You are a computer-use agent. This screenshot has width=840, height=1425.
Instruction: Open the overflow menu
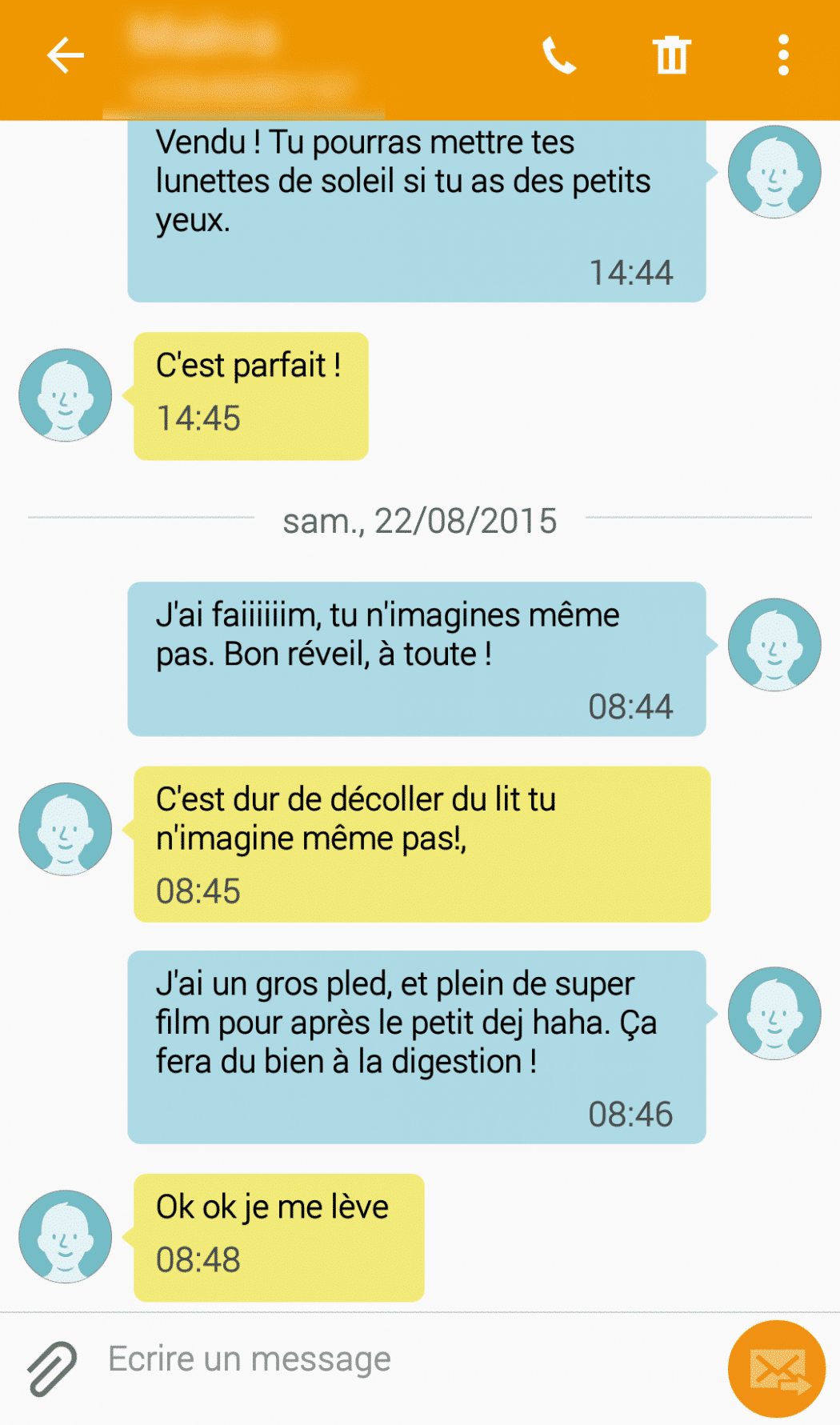tap(783, 56)
